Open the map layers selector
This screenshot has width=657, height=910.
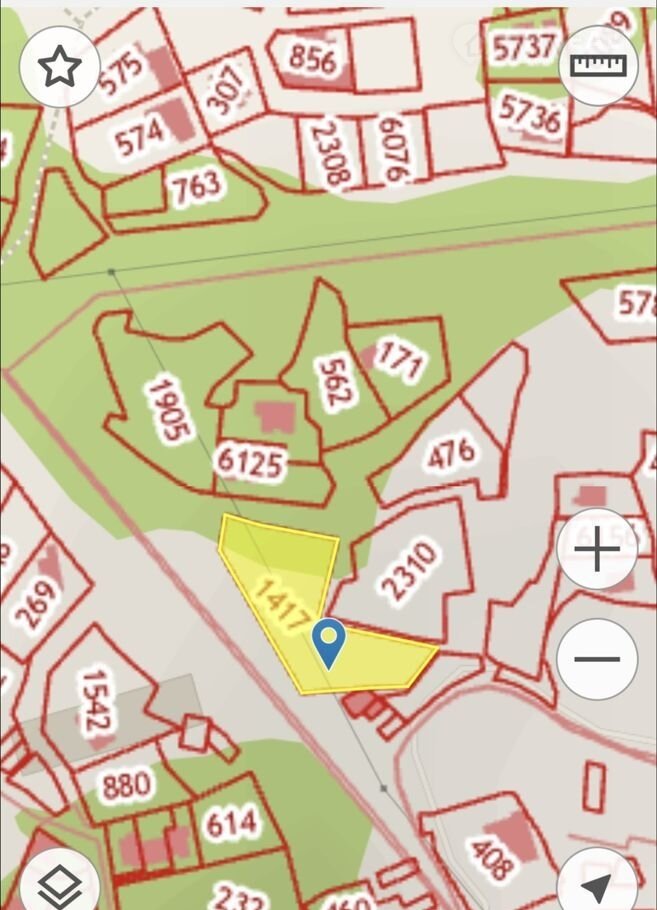(59, 884)
